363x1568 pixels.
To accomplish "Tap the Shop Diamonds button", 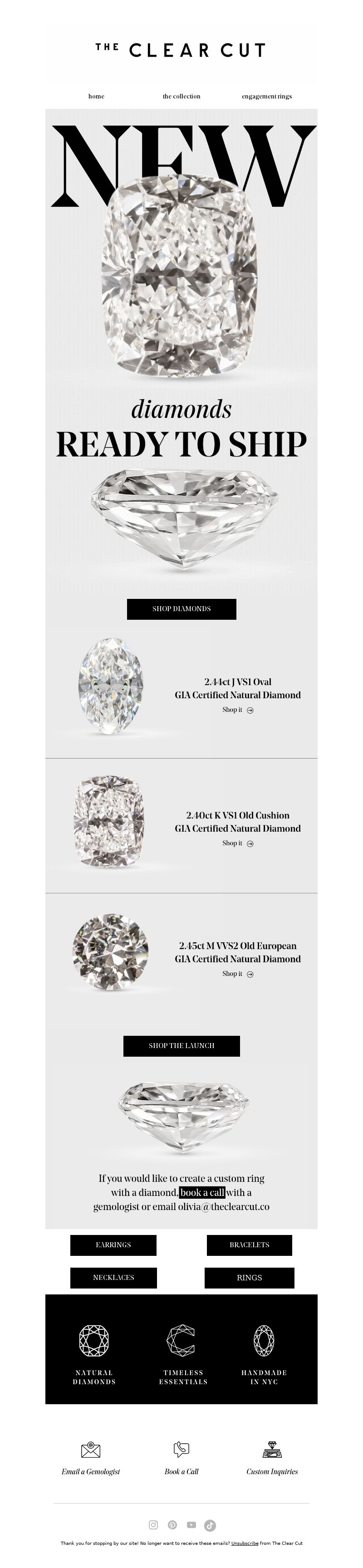I will click(x=181, y=609).
